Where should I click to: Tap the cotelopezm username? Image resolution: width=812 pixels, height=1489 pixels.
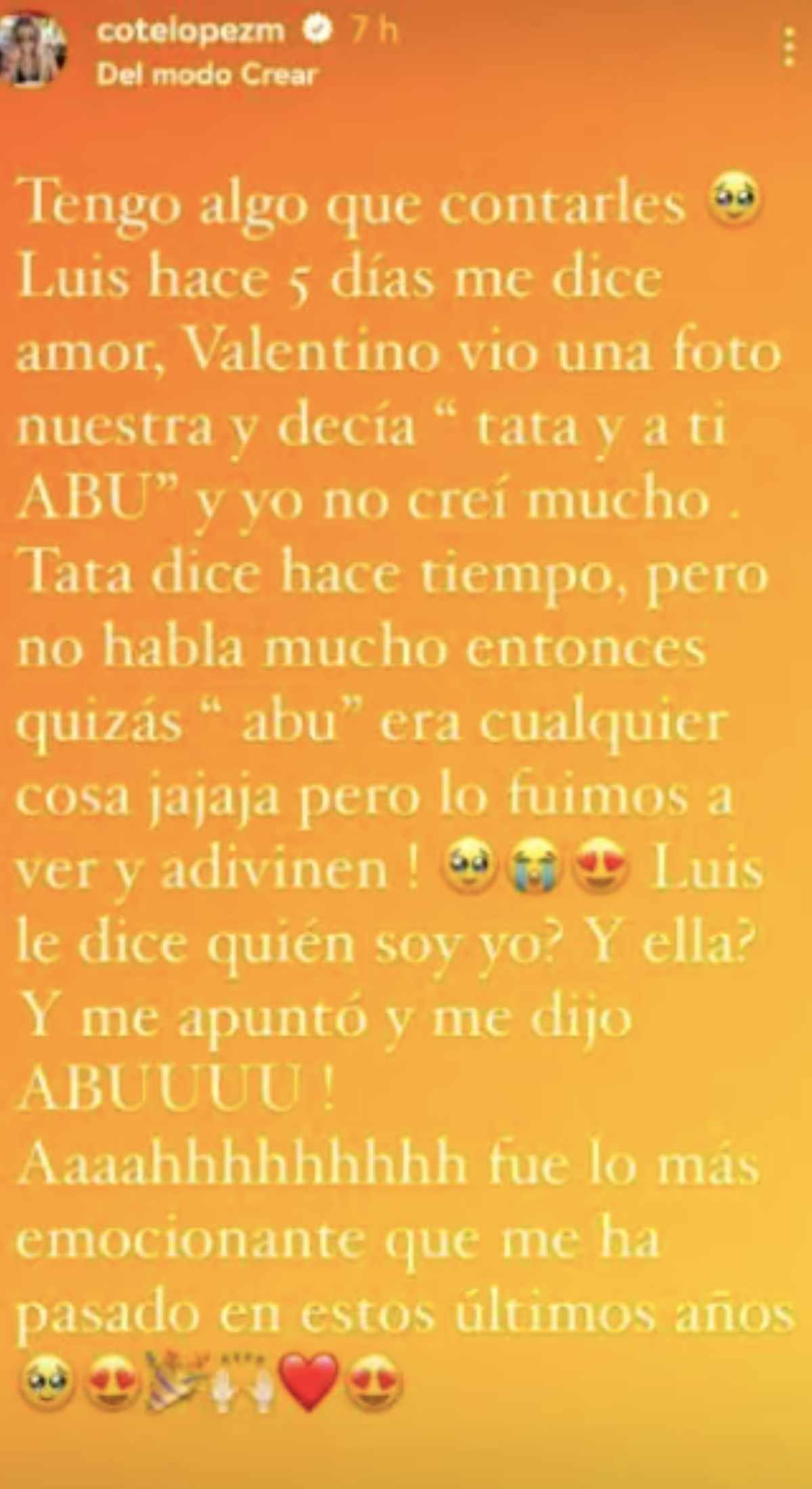(x=190, y=32)
